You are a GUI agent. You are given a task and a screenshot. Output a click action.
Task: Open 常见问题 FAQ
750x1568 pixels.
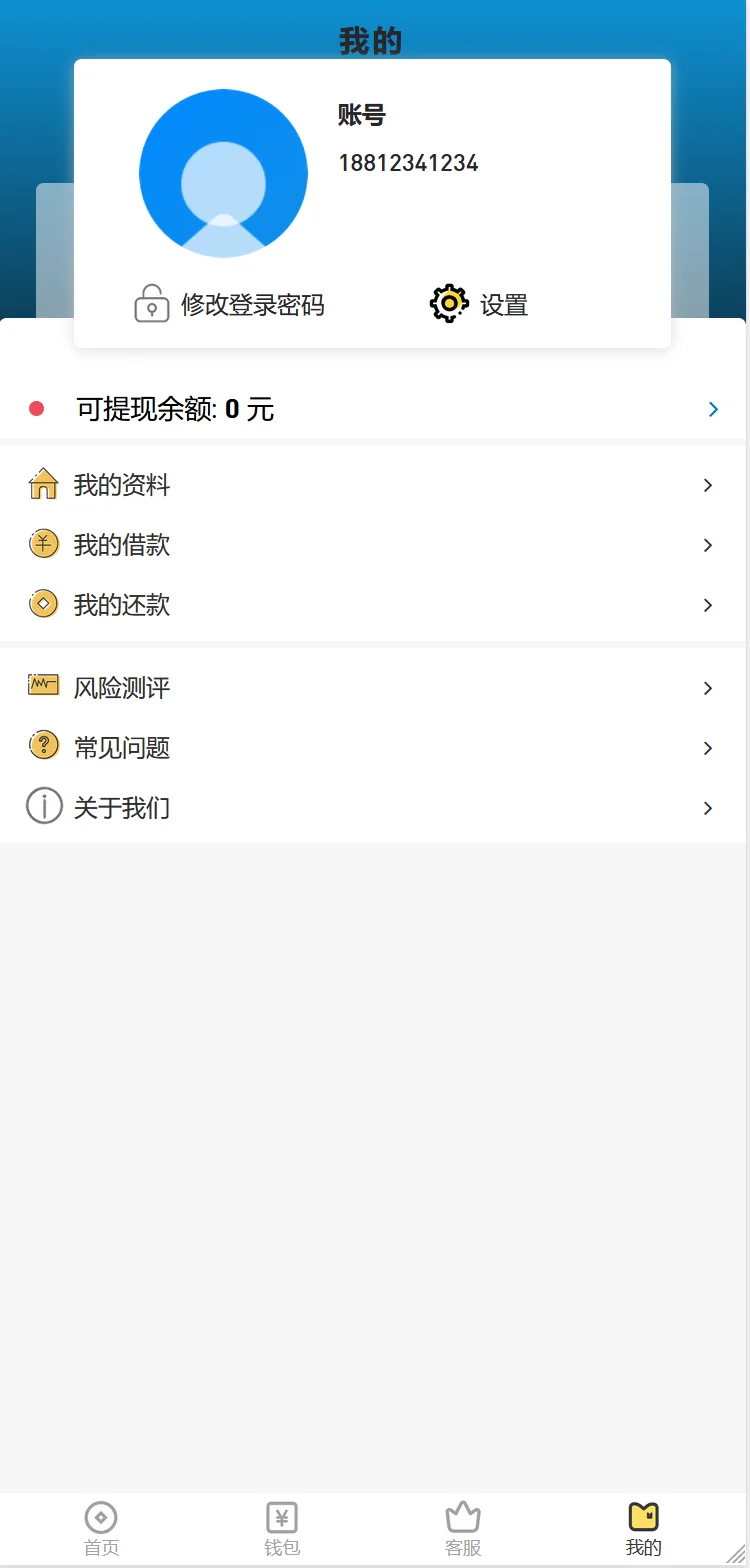click(373, 748)
